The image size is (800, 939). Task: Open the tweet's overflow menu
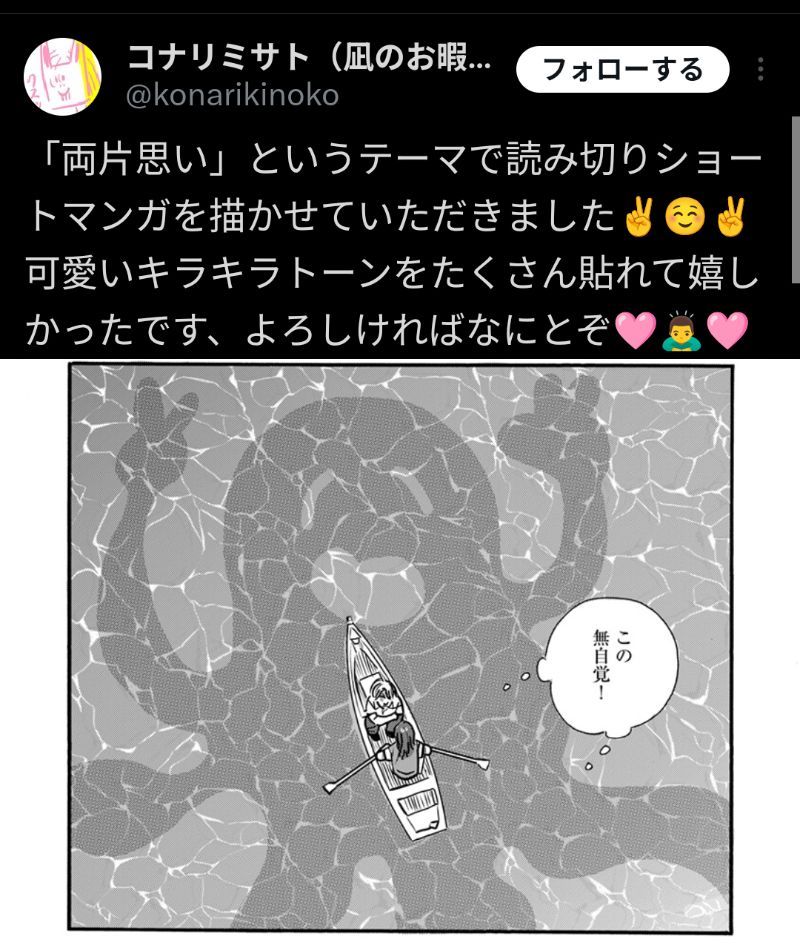click(x=761, y=70)
